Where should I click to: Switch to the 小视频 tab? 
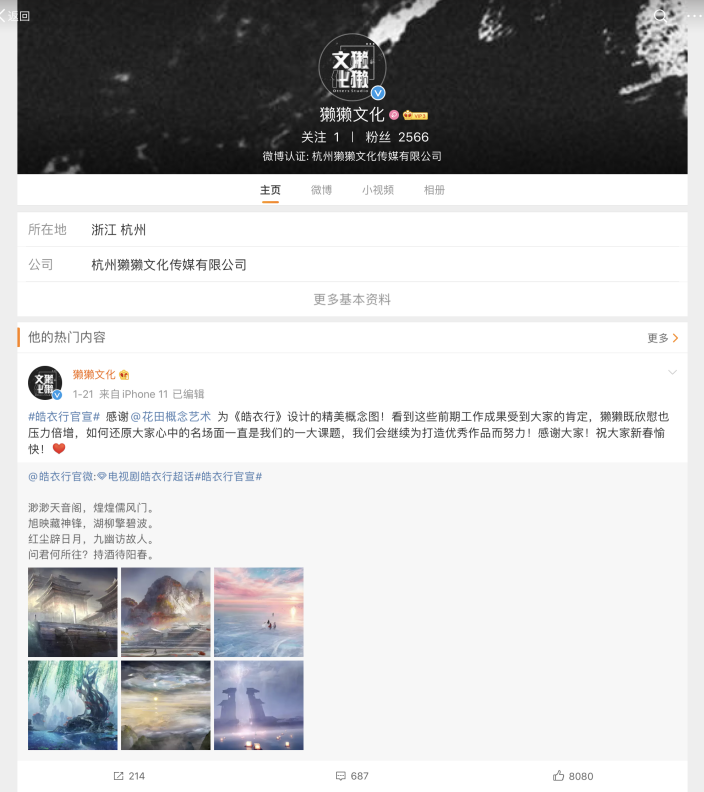[x=377, y=190]
